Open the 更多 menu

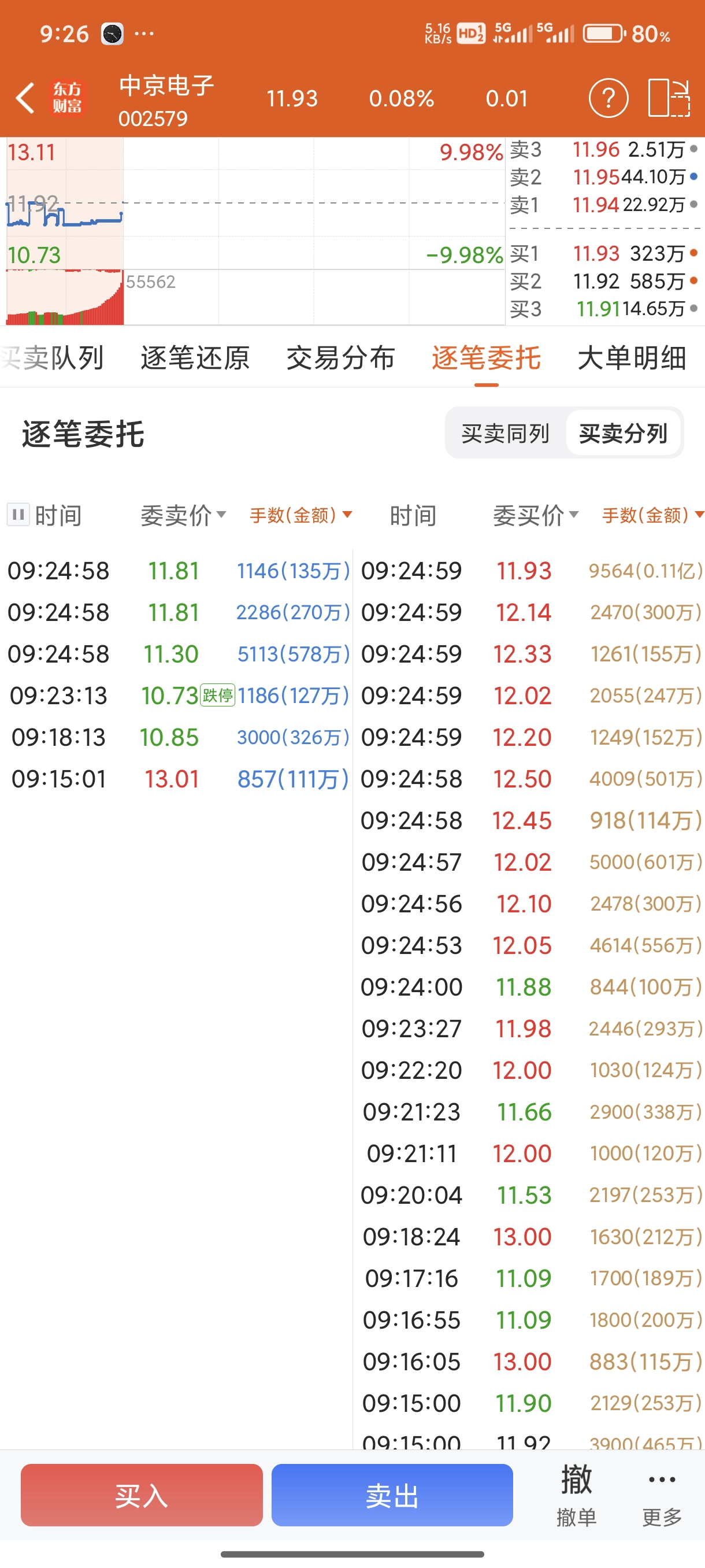(x=662, y=1496)
